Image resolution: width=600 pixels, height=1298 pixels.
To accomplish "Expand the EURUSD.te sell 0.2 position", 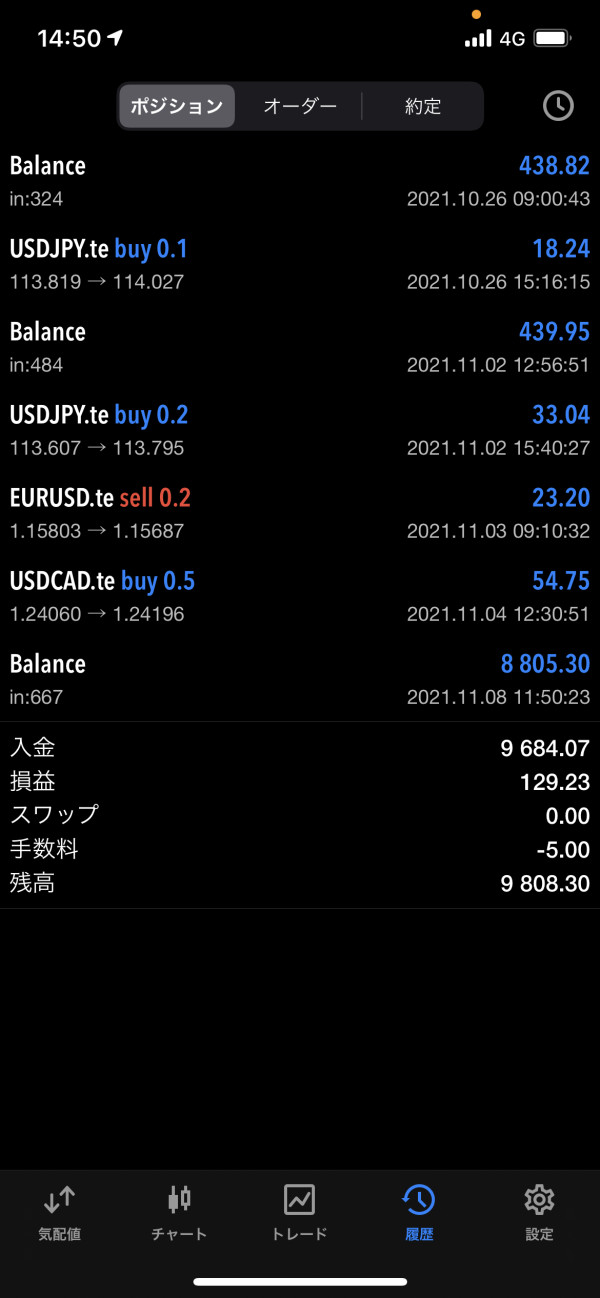I will 300,514.
